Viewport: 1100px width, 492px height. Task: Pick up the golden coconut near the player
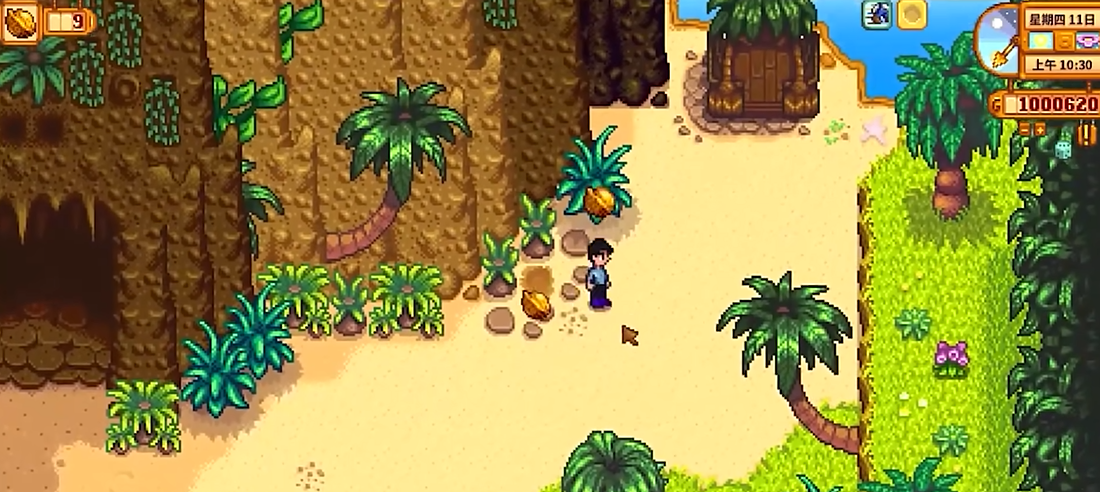pos(537,303)
